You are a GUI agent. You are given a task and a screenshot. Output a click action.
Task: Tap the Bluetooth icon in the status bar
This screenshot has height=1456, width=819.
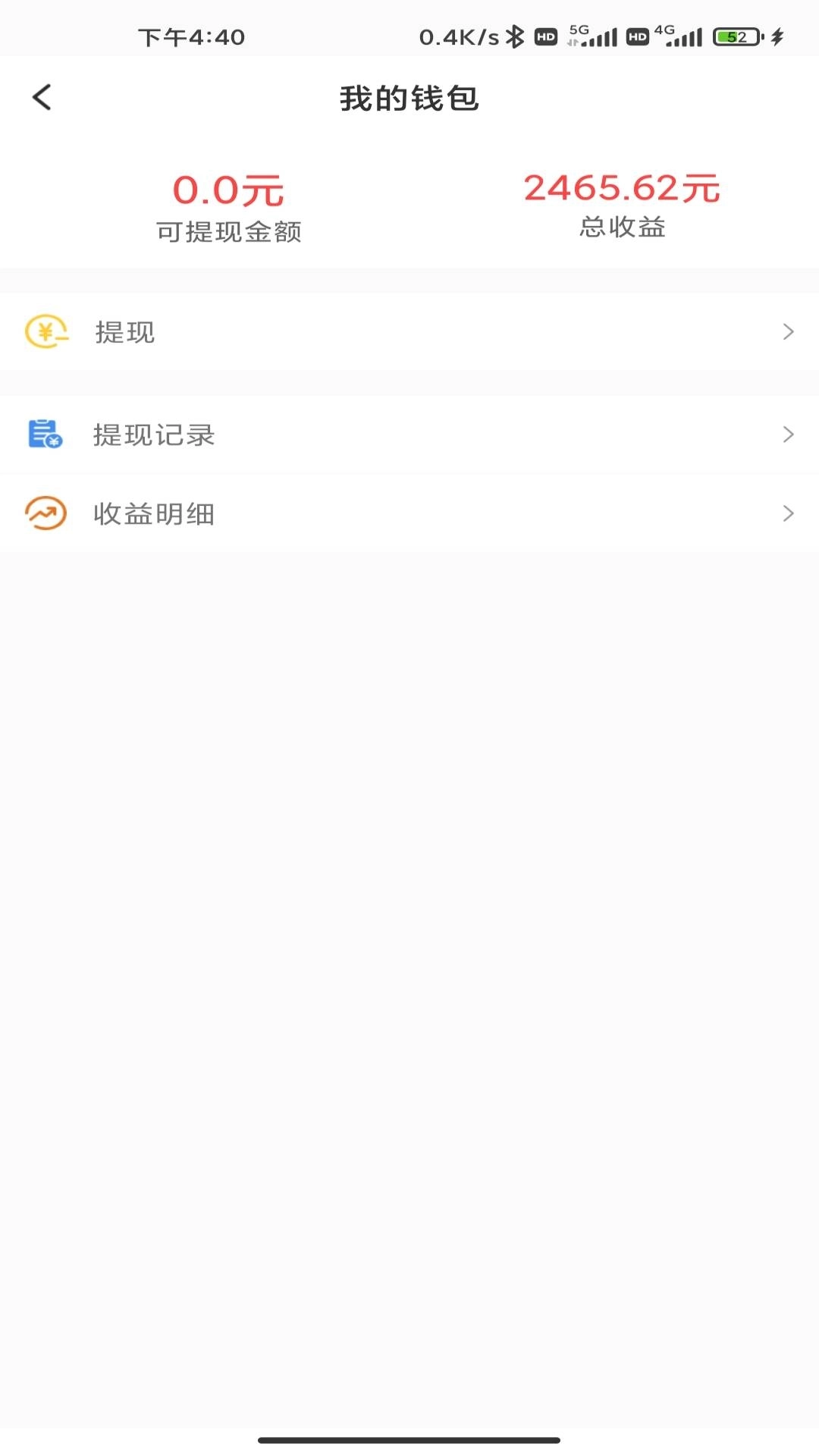[x=514, y=36]
